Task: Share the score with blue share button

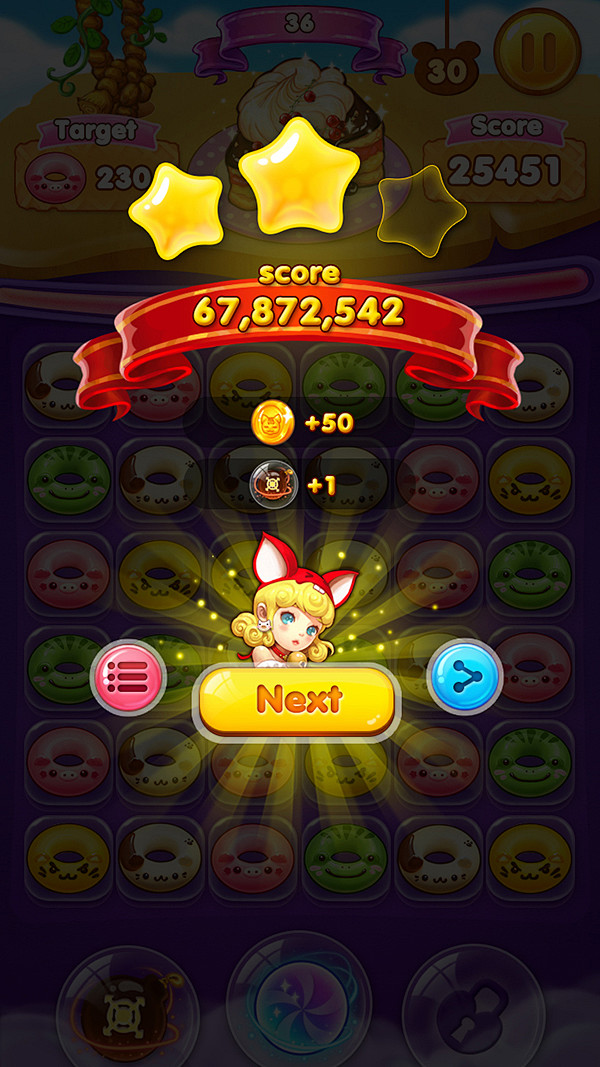Action: tap(465, 676)
